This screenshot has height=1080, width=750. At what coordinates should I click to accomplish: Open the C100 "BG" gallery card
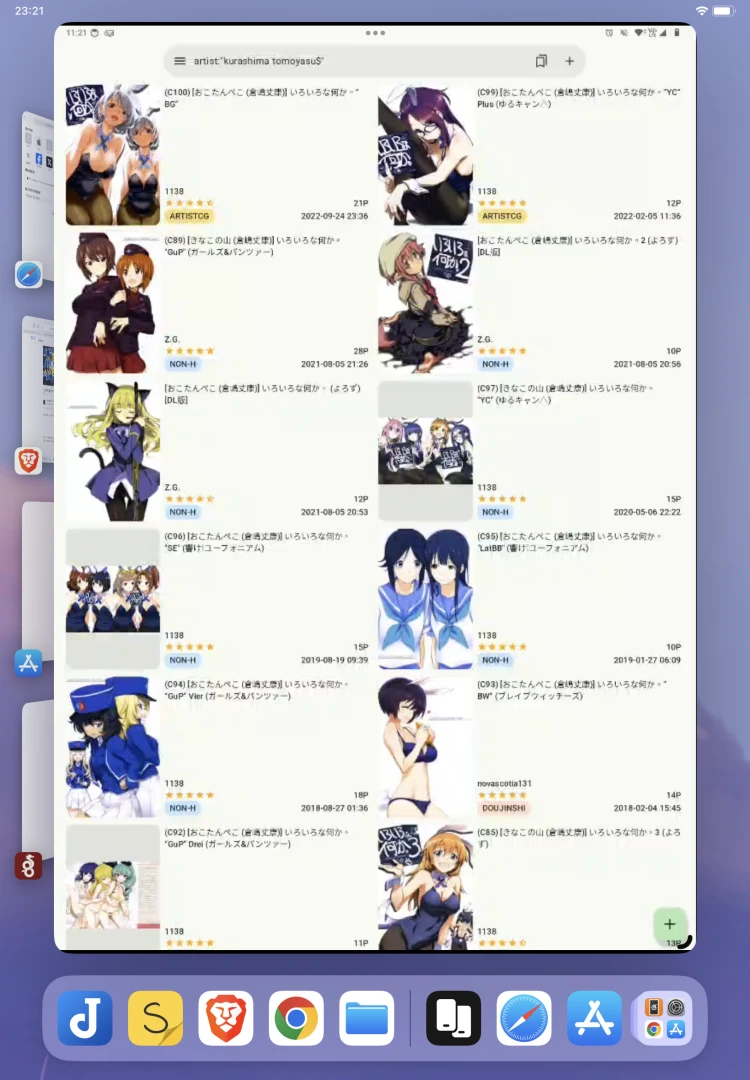click(x=217, y=155)
